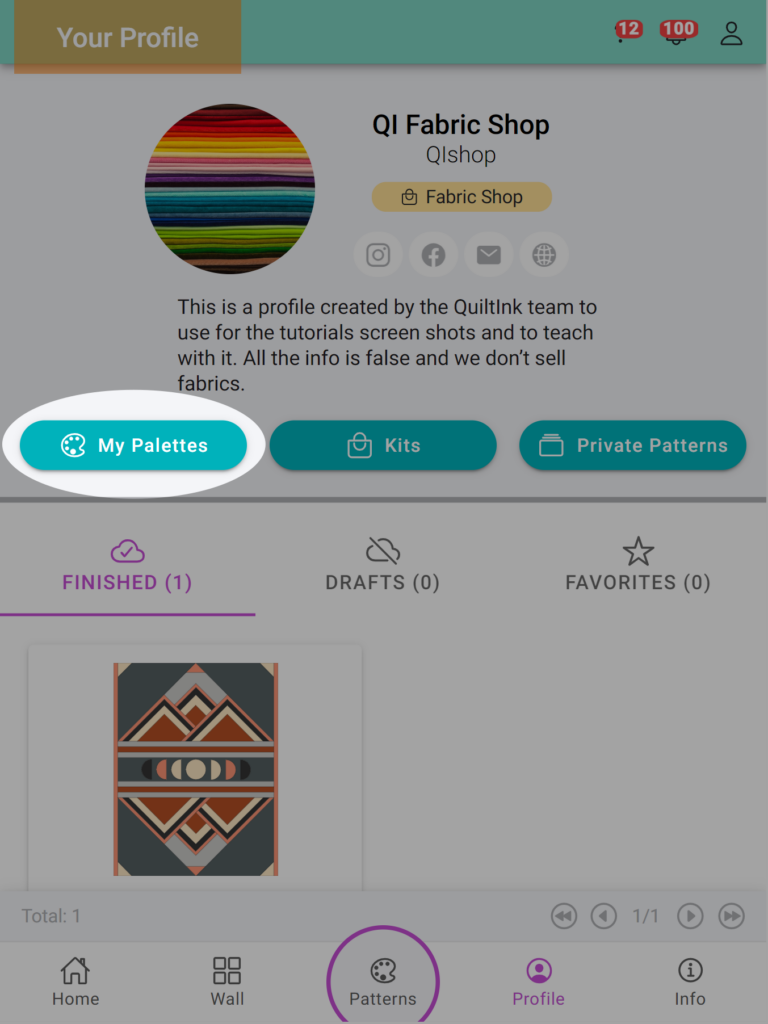Go to the Home tab
Viewport: 768px width, 1024px height.
pos(75,981)
